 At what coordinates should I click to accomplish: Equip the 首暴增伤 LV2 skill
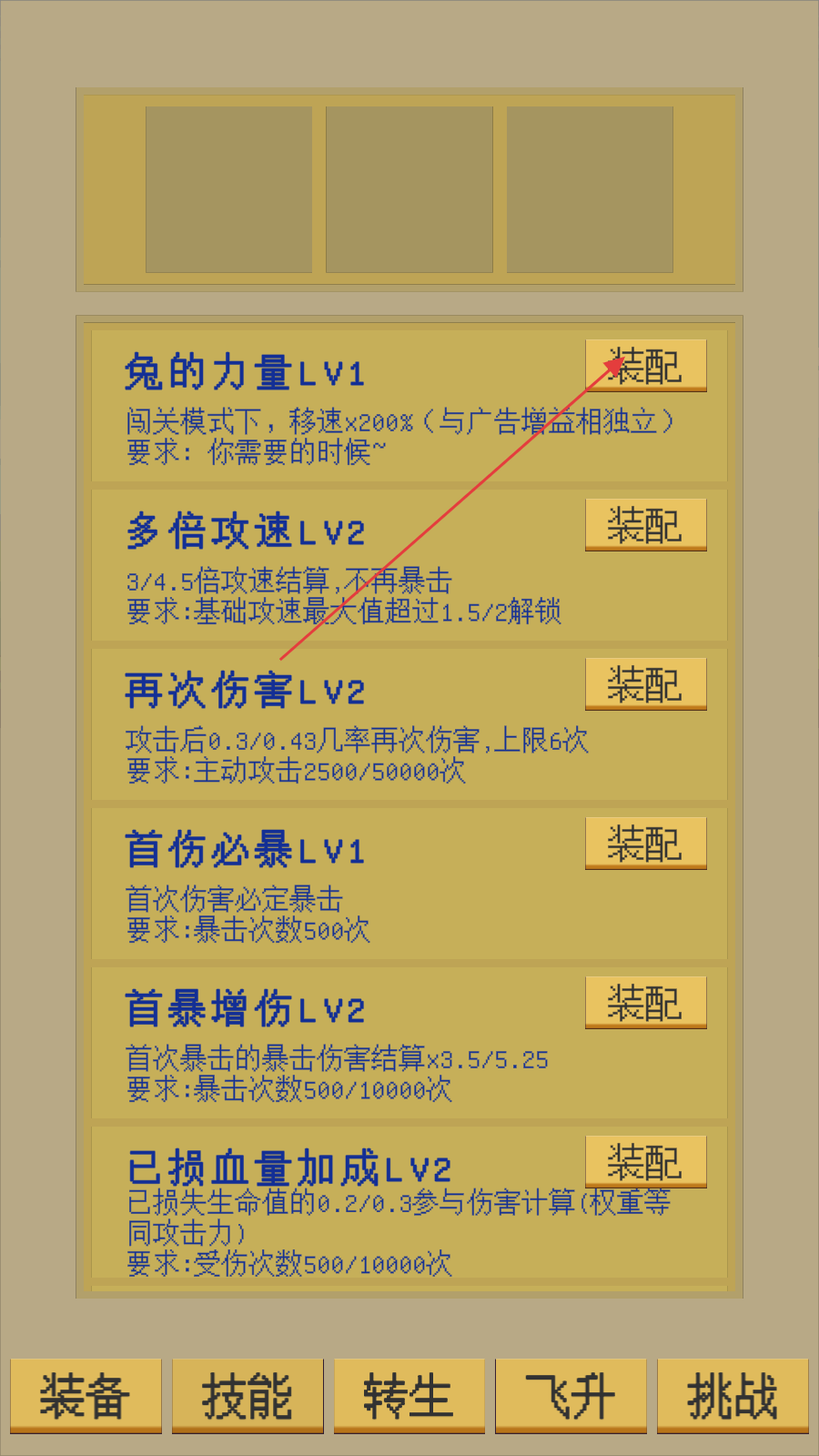[x=645, y=1003]
